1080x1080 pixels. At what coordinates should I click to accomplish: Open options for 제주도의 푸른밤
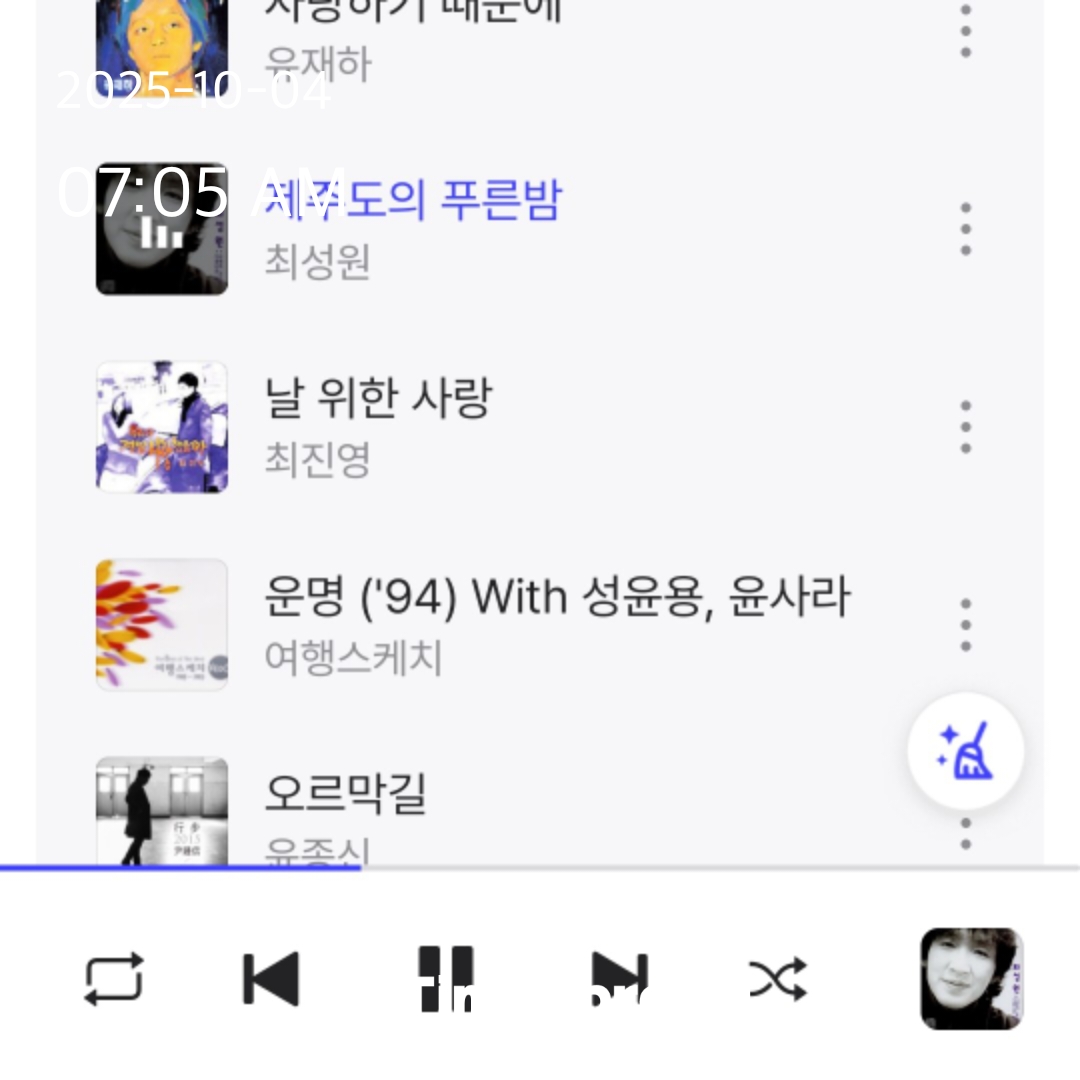(965, 229)
